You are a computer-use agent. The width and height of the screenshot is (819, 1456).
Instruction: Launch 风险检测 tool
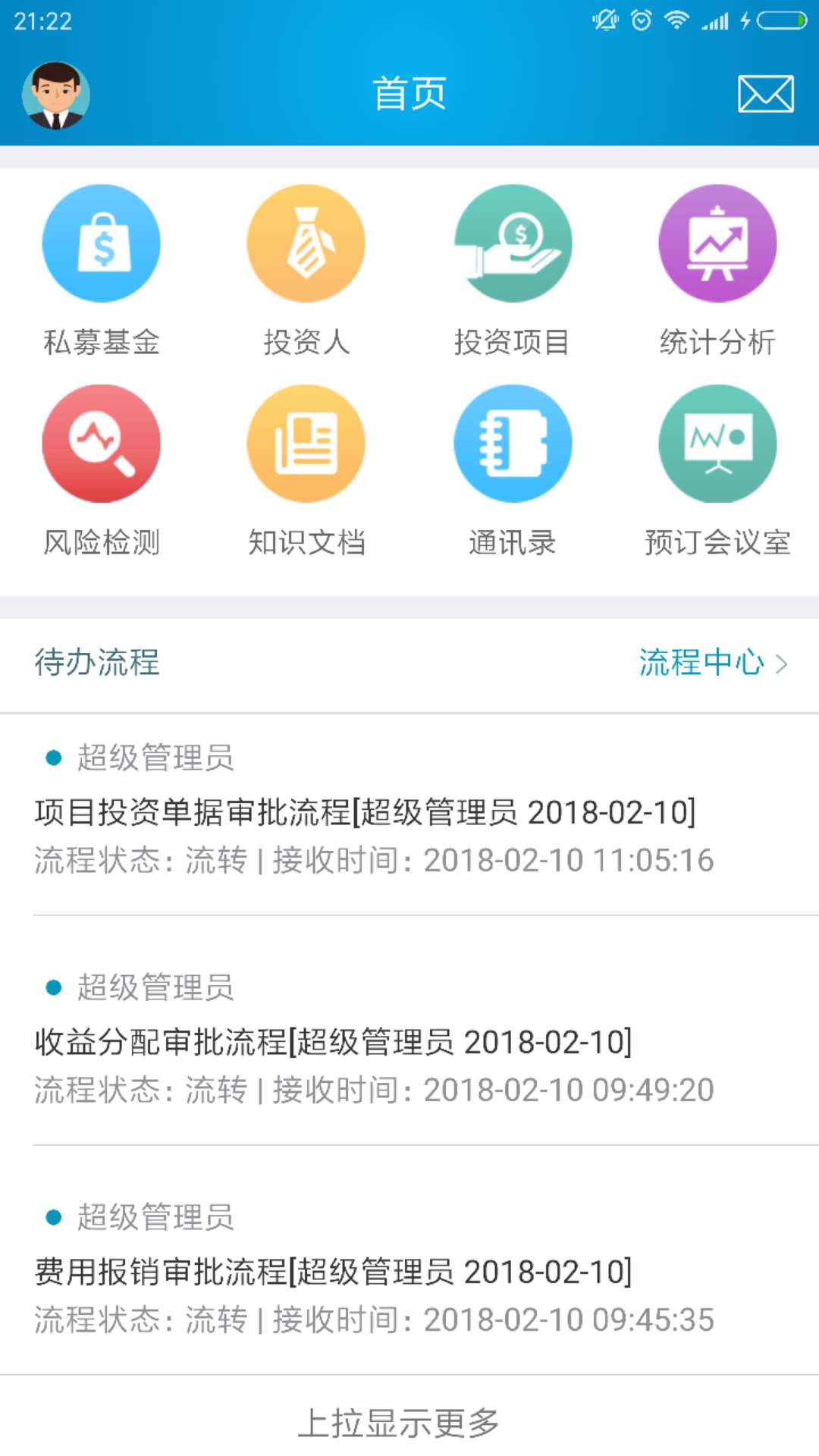point(102,444)
